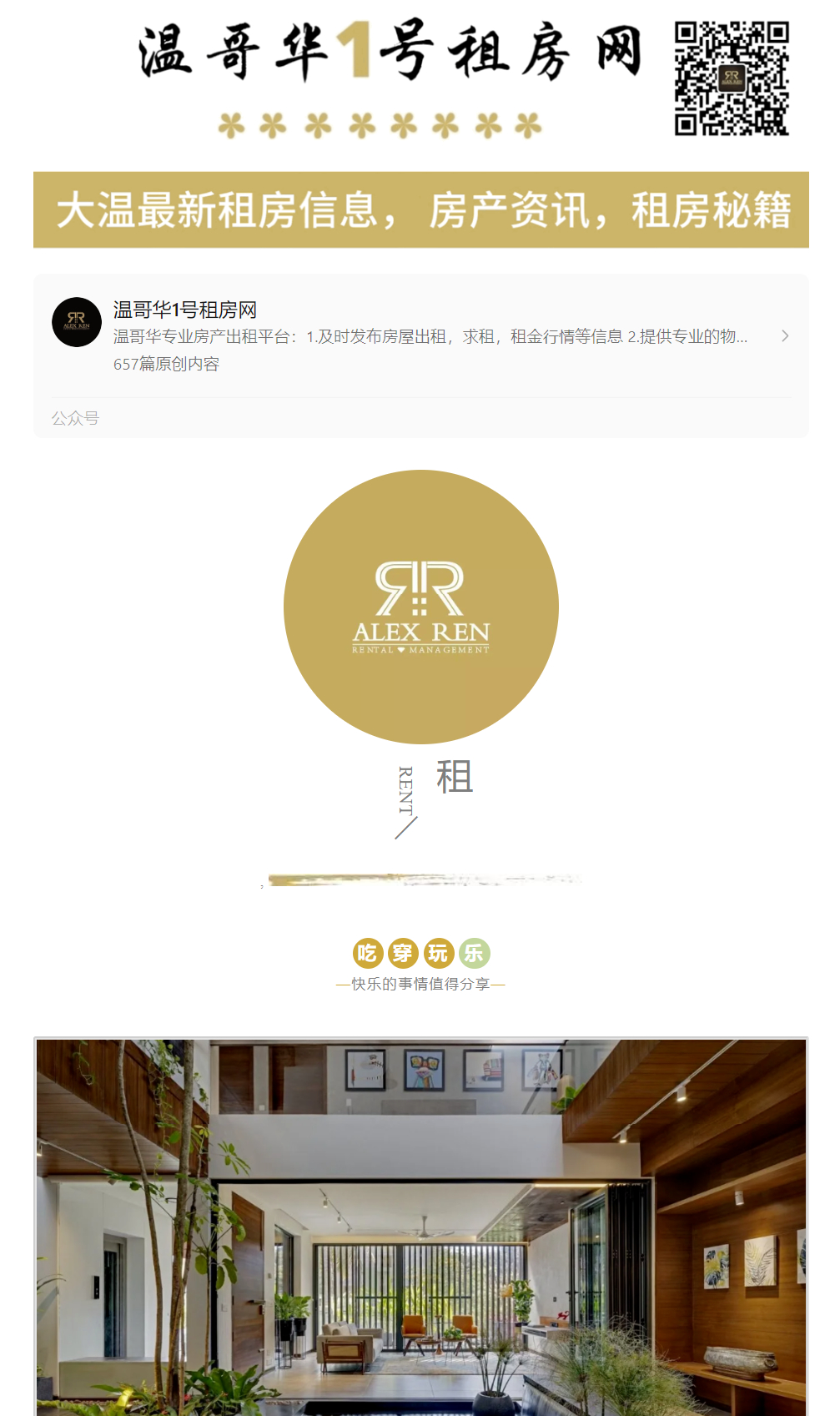Tap the chevron on the account card
840x1416 pixels.
784,335
